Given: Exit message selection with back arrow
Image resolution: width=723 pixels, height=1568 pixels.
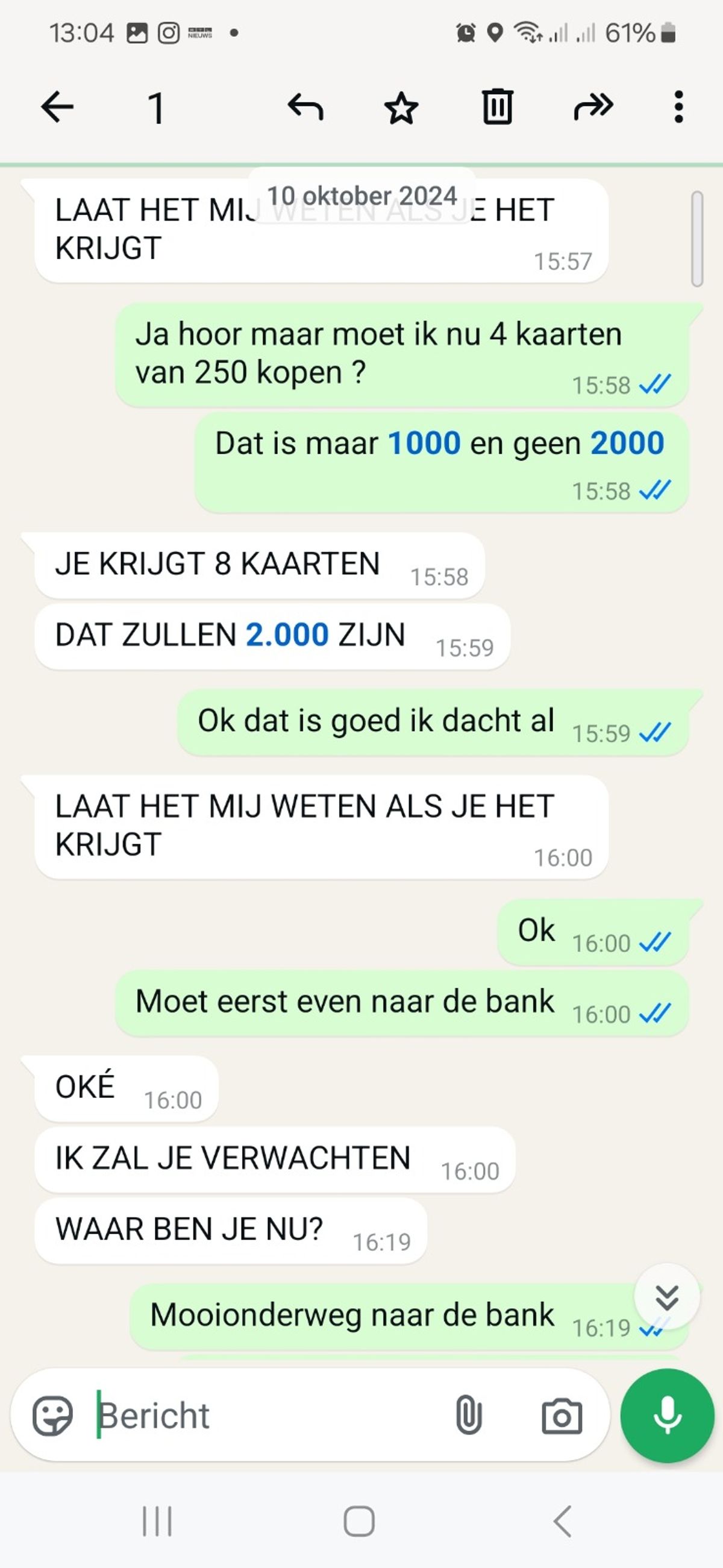Looking at the screenshot, I should pos(57,107).
